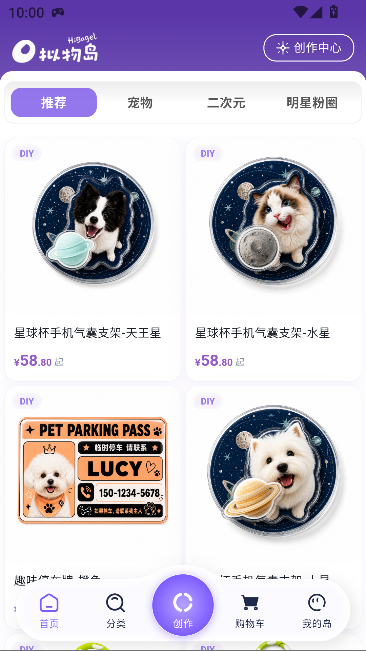Screen dimensions: 366x651
Task: Open the 购物车 tab
Action: [250, 610]
